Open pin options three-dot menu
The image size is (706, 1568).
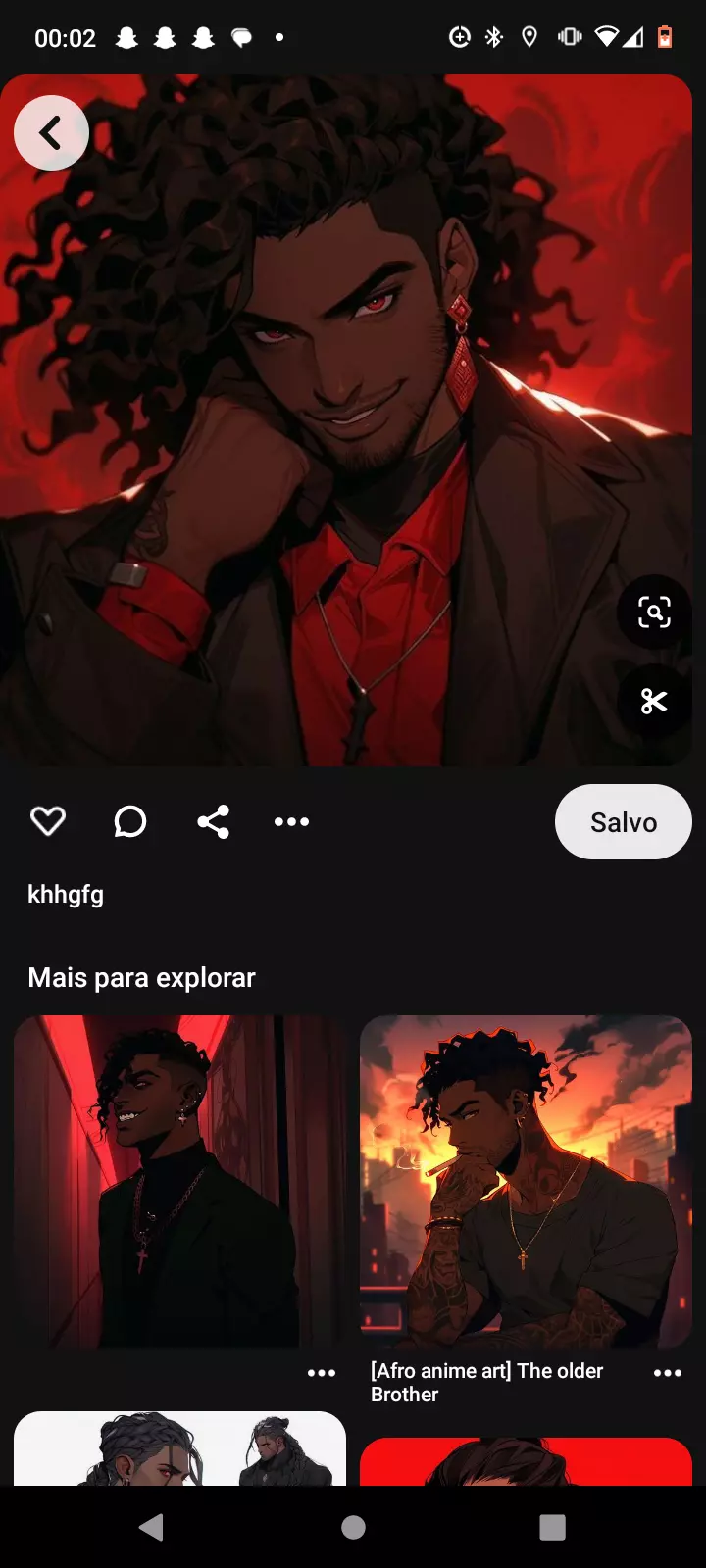point(291,821)
